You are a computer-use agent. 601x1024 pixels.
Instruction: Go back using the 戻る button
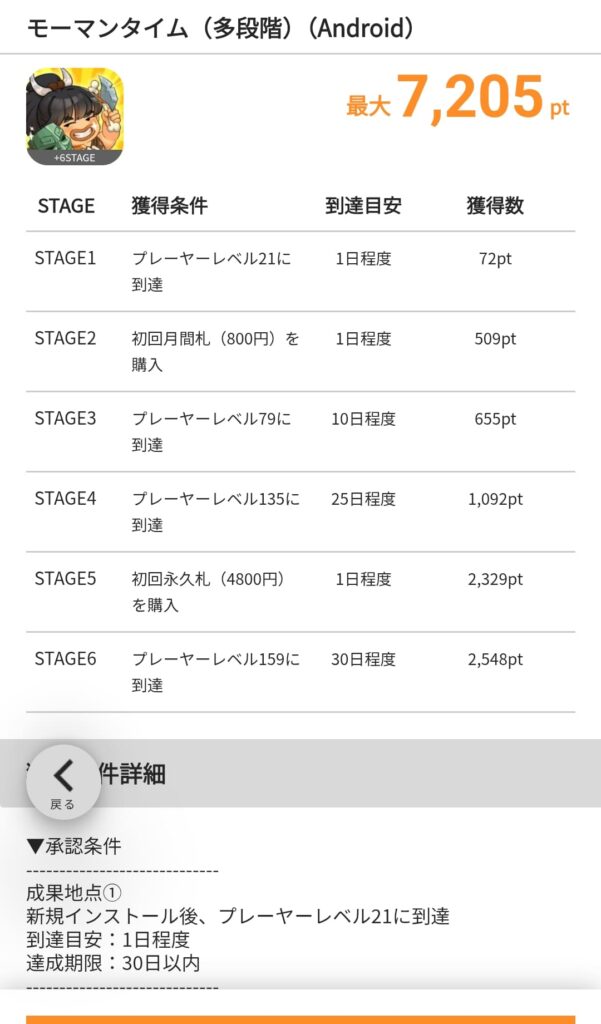63,782
